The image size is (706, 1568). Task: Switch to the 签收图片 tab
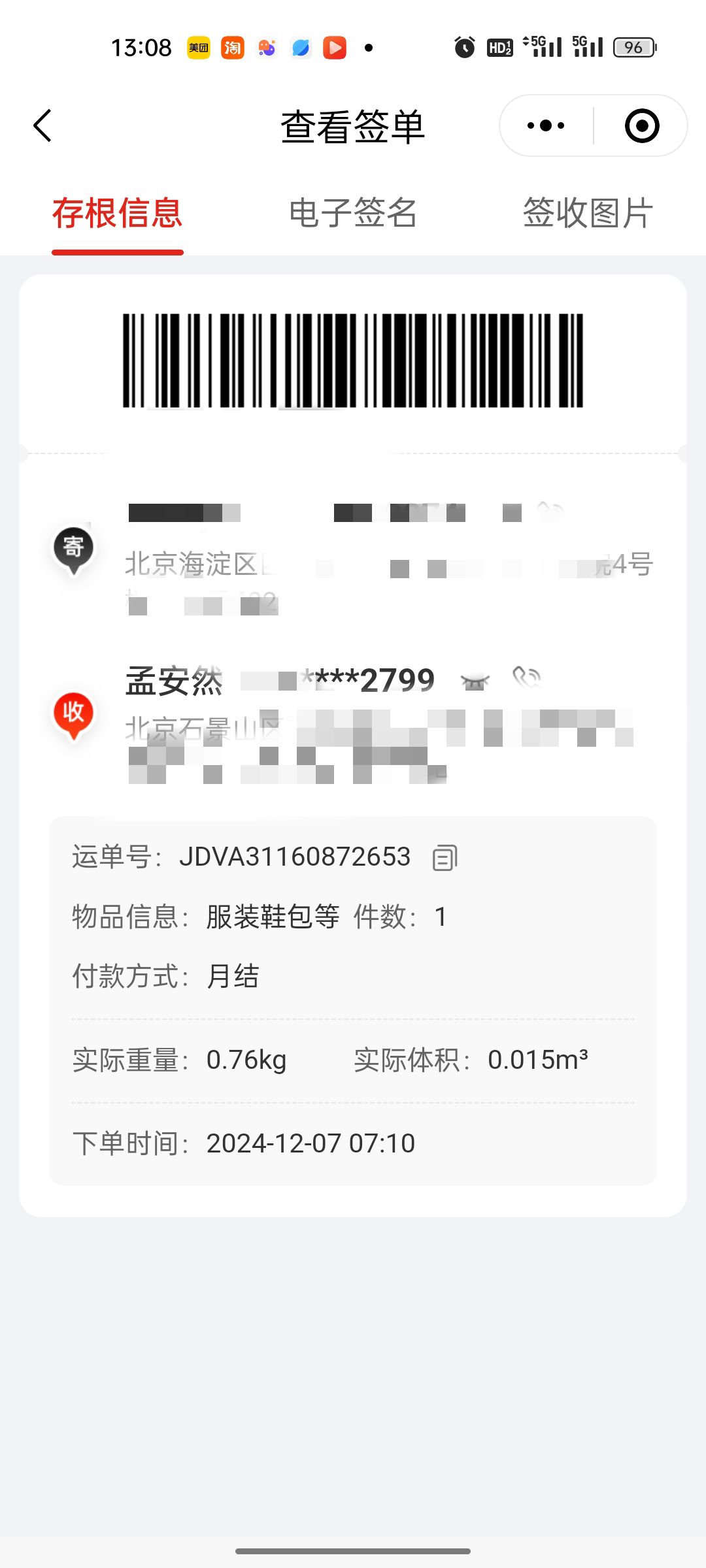point(588,213)
